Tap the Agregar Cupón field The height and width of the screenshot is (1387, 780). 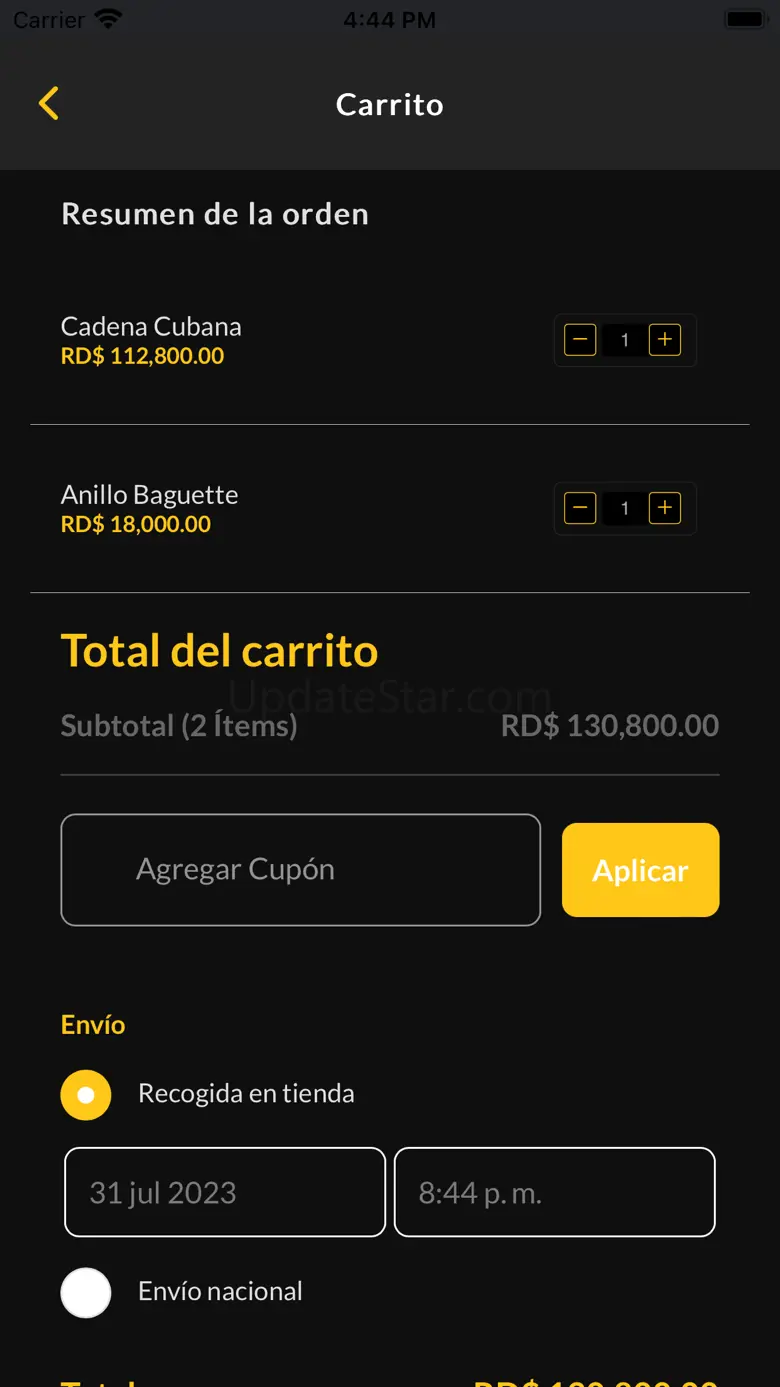301,870
